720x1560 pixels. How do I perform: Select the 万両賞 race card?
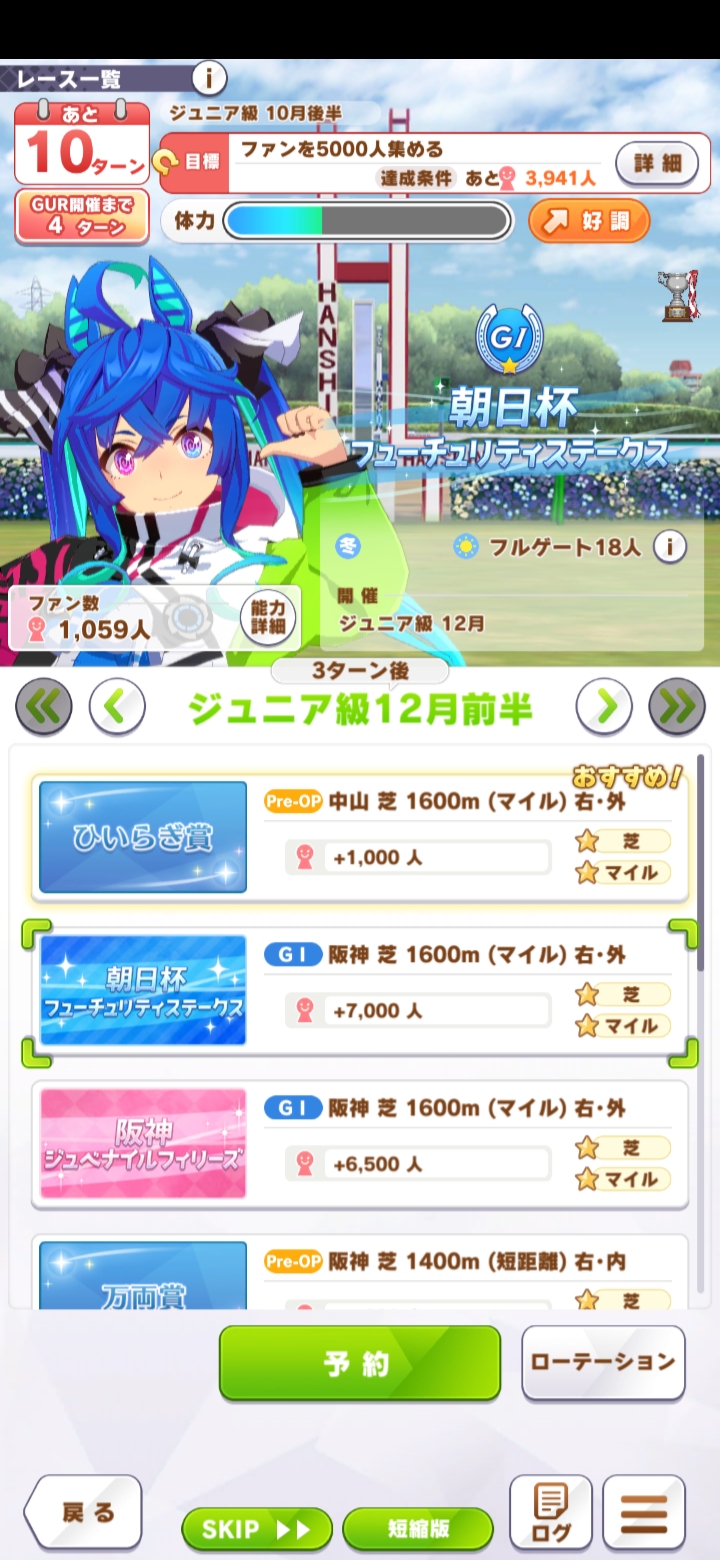360,1275
